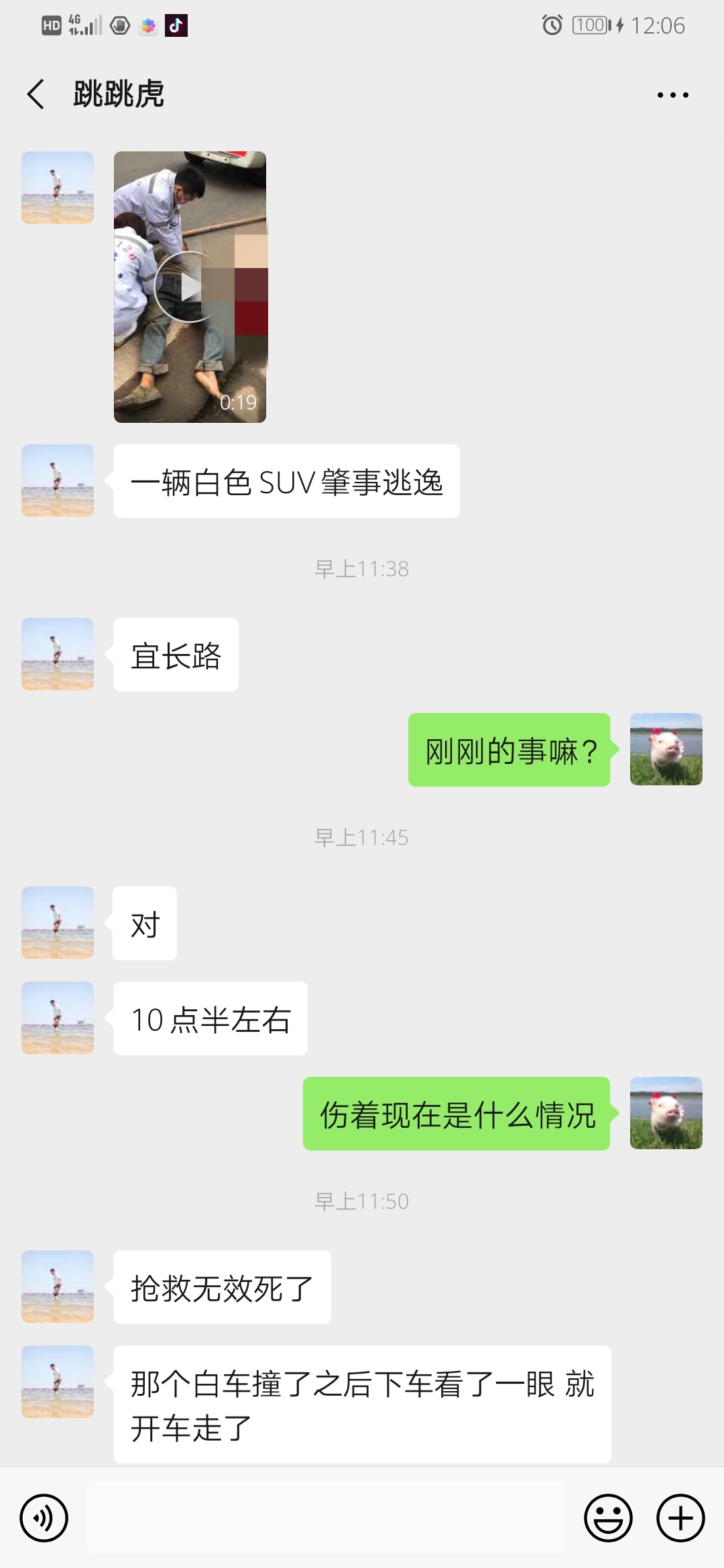Open the TikTok icon in status bar
Viewport: 724px width, 1568px height.
pyautogui.click(x=176, y=25)
